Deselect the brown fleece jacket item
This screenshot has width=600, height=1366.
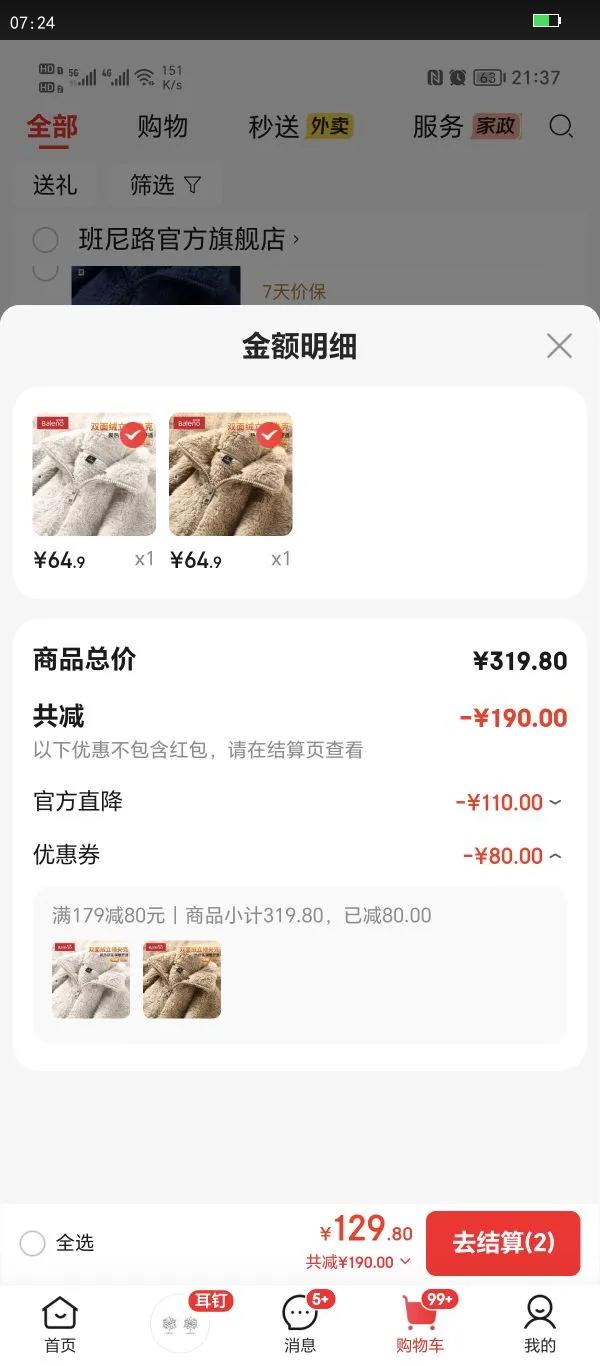269,436
